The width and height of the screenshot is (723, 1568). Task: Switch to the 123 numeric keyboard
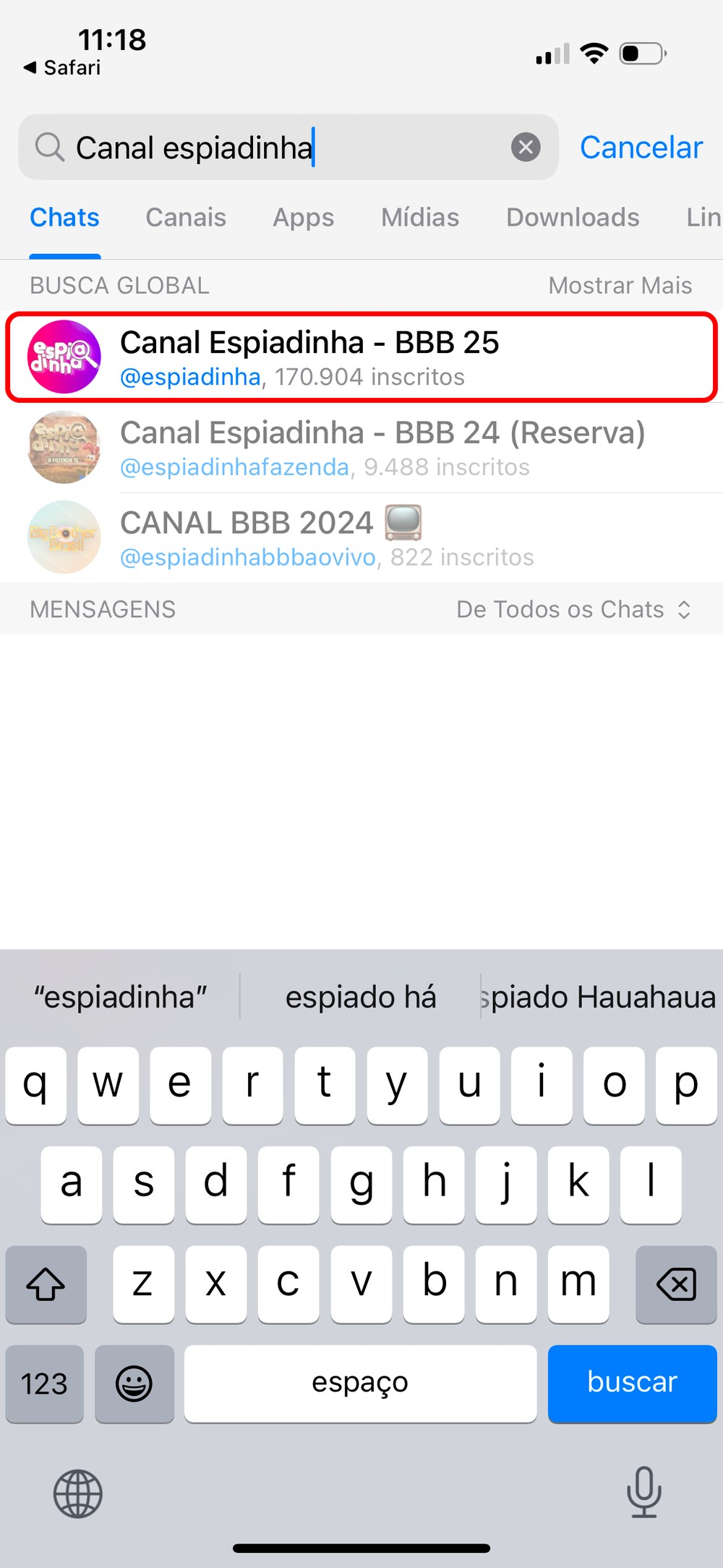tap(44, 1384)
